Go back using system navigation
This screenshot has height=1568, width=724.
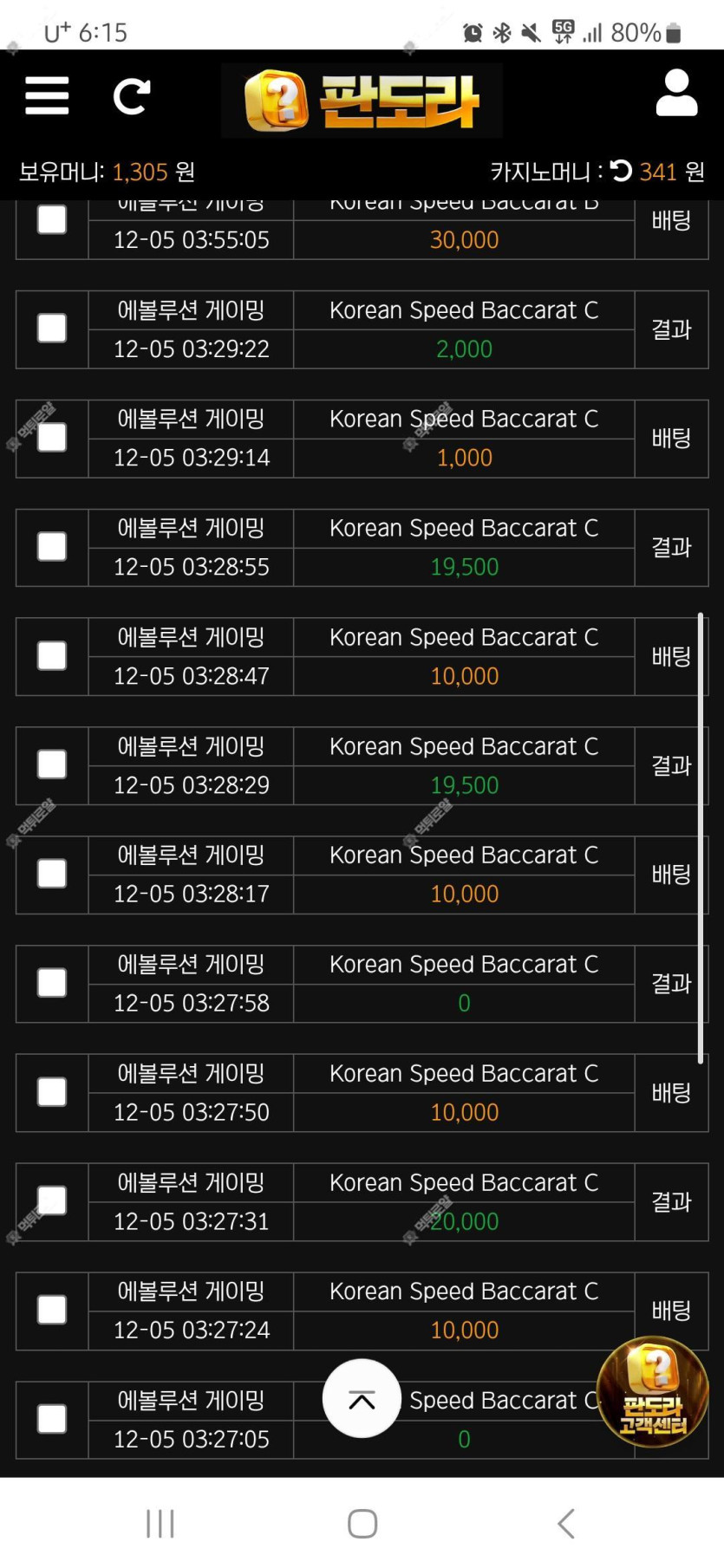(x=565, y=1523)
